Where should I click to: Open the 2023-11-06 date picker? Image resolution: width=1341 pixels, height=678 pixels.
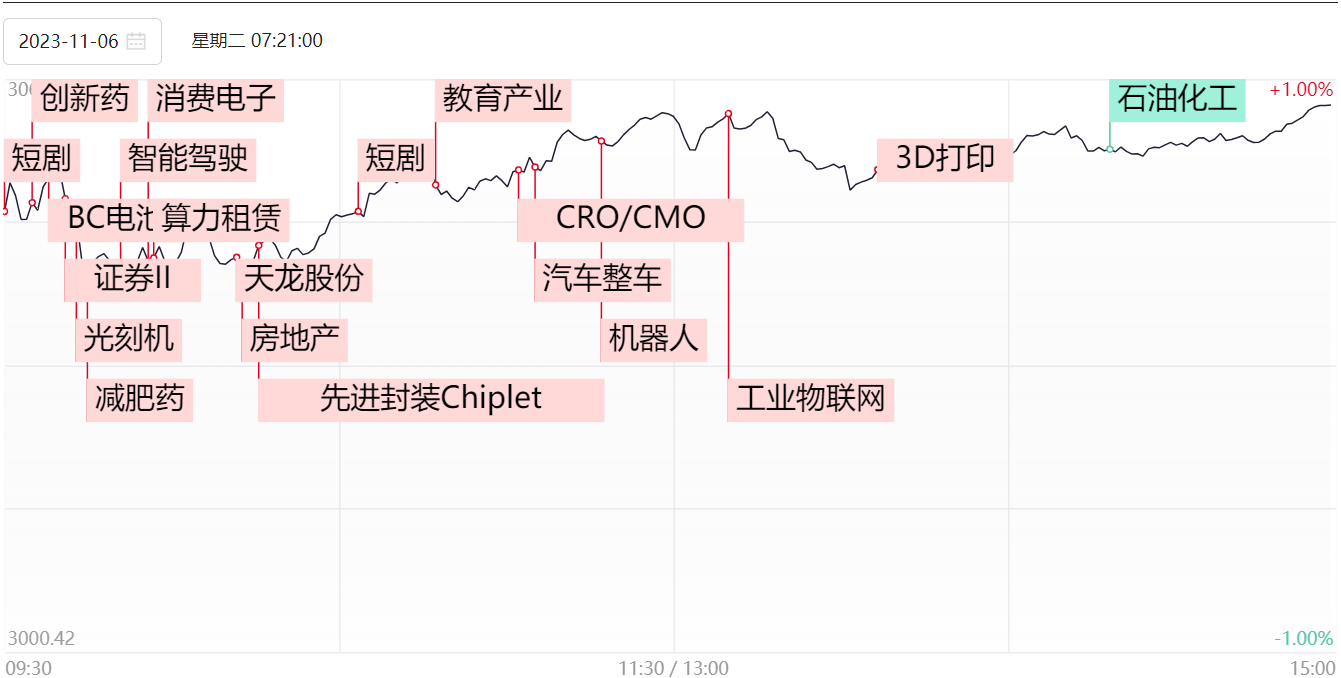coord(82,41)
